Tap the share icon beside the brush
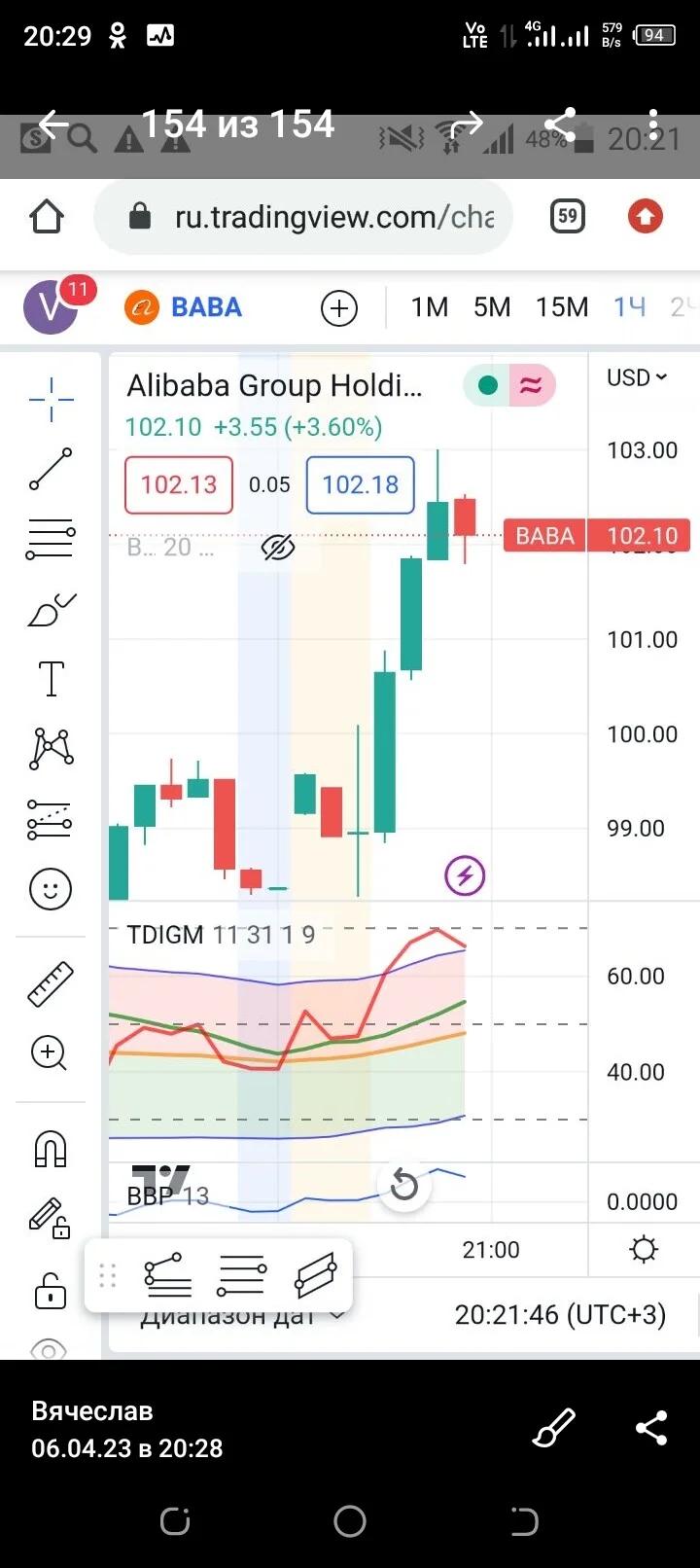 (x=651, y=1428)
